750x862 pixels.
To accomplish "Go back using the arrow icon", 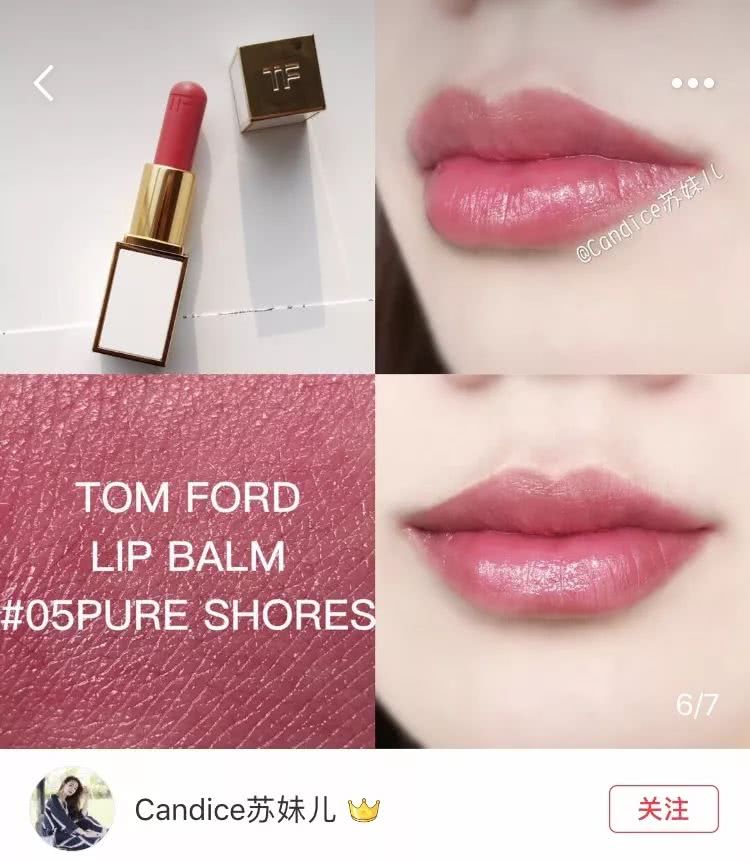I will (x=43, y=83).
